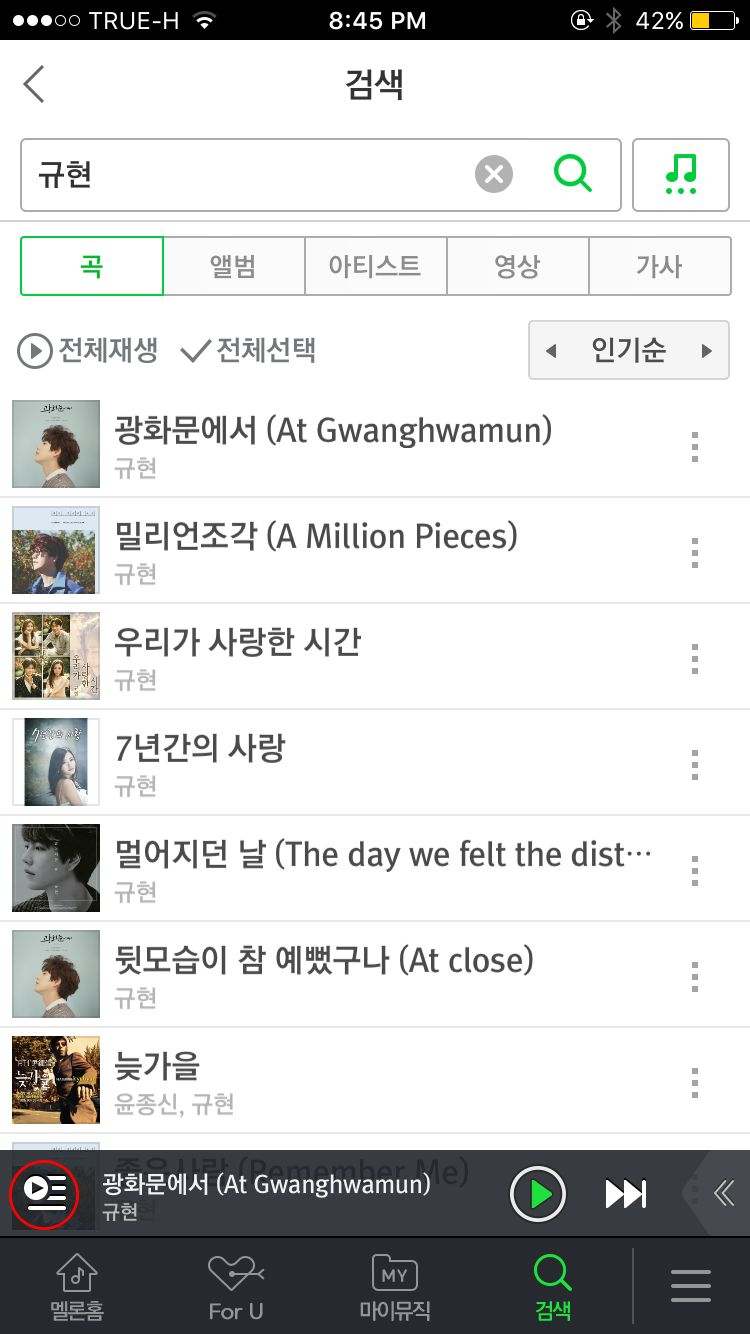Viewport: 750px width, 1334px height.
Task: Open the 마이뮤직 tab
Action: [395, 1287]
